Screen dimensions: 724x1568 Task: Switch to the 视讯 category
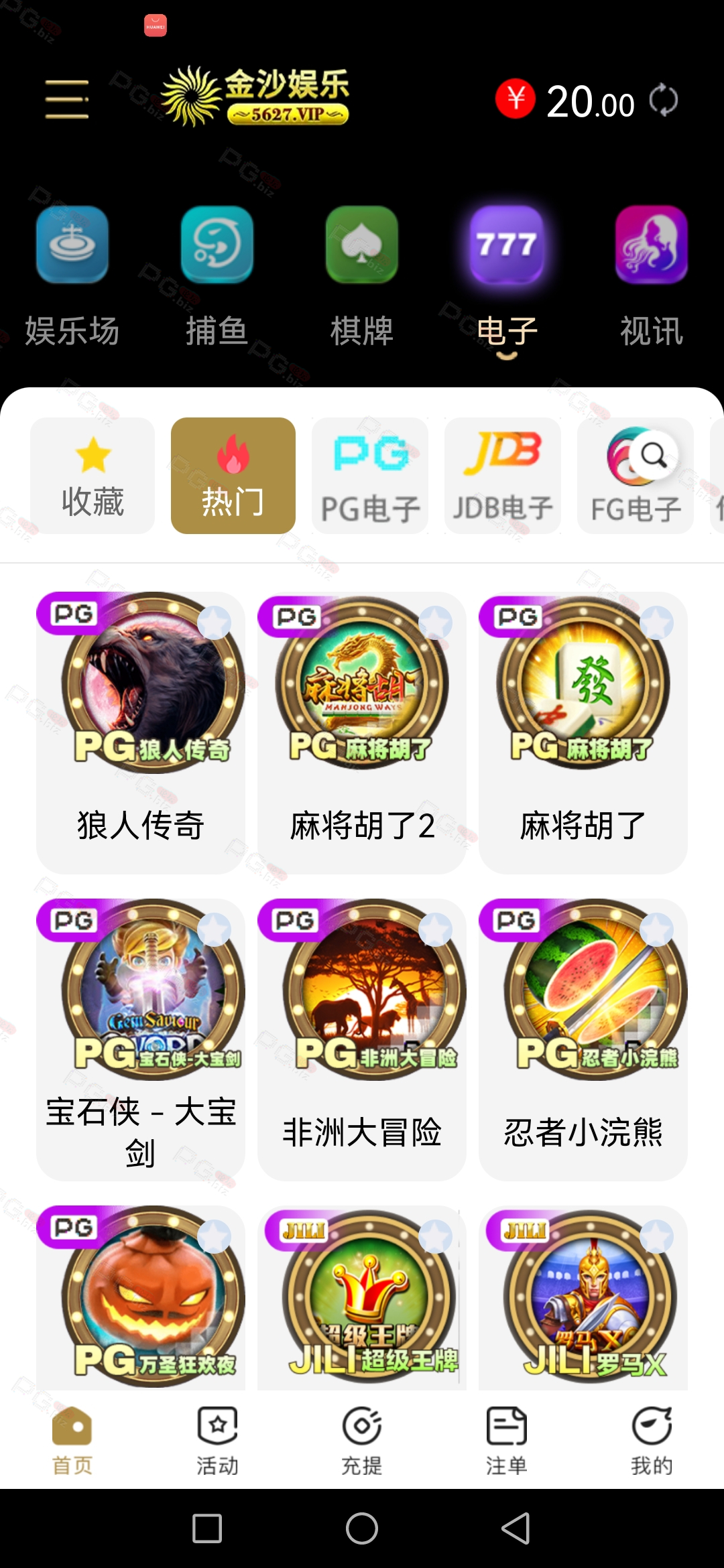651,276
